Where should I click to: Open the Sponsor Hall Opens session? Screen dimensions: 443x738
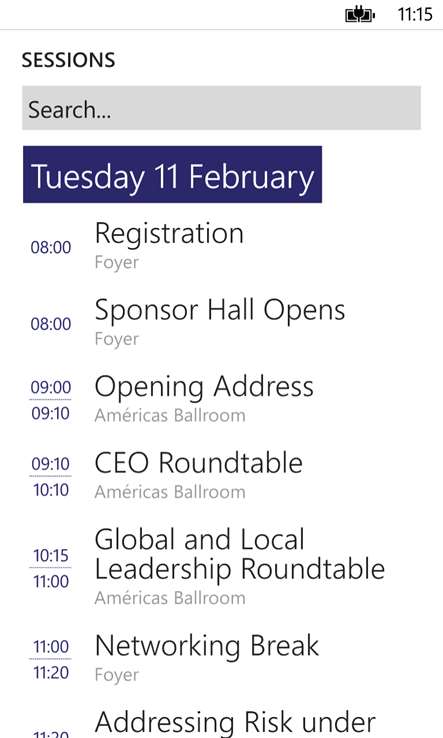pyautogui.click(x=221, y=323)
